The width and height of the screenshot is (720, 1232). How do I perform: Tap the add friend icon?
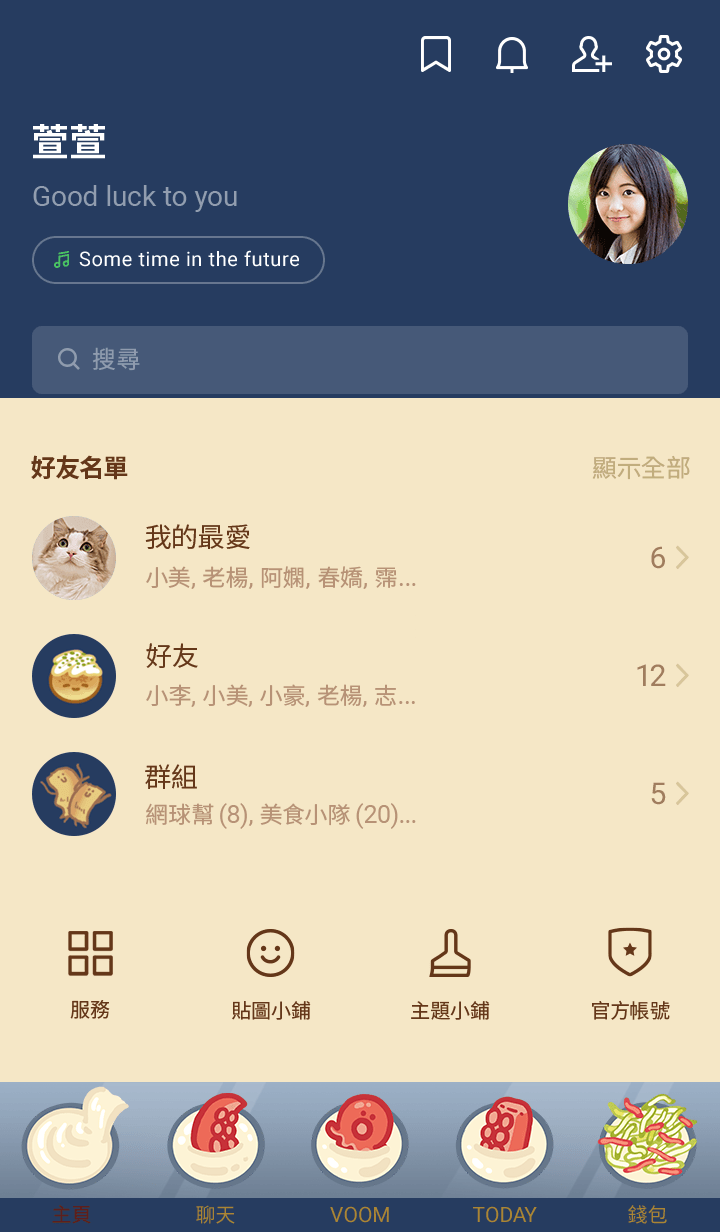[590, 54]
